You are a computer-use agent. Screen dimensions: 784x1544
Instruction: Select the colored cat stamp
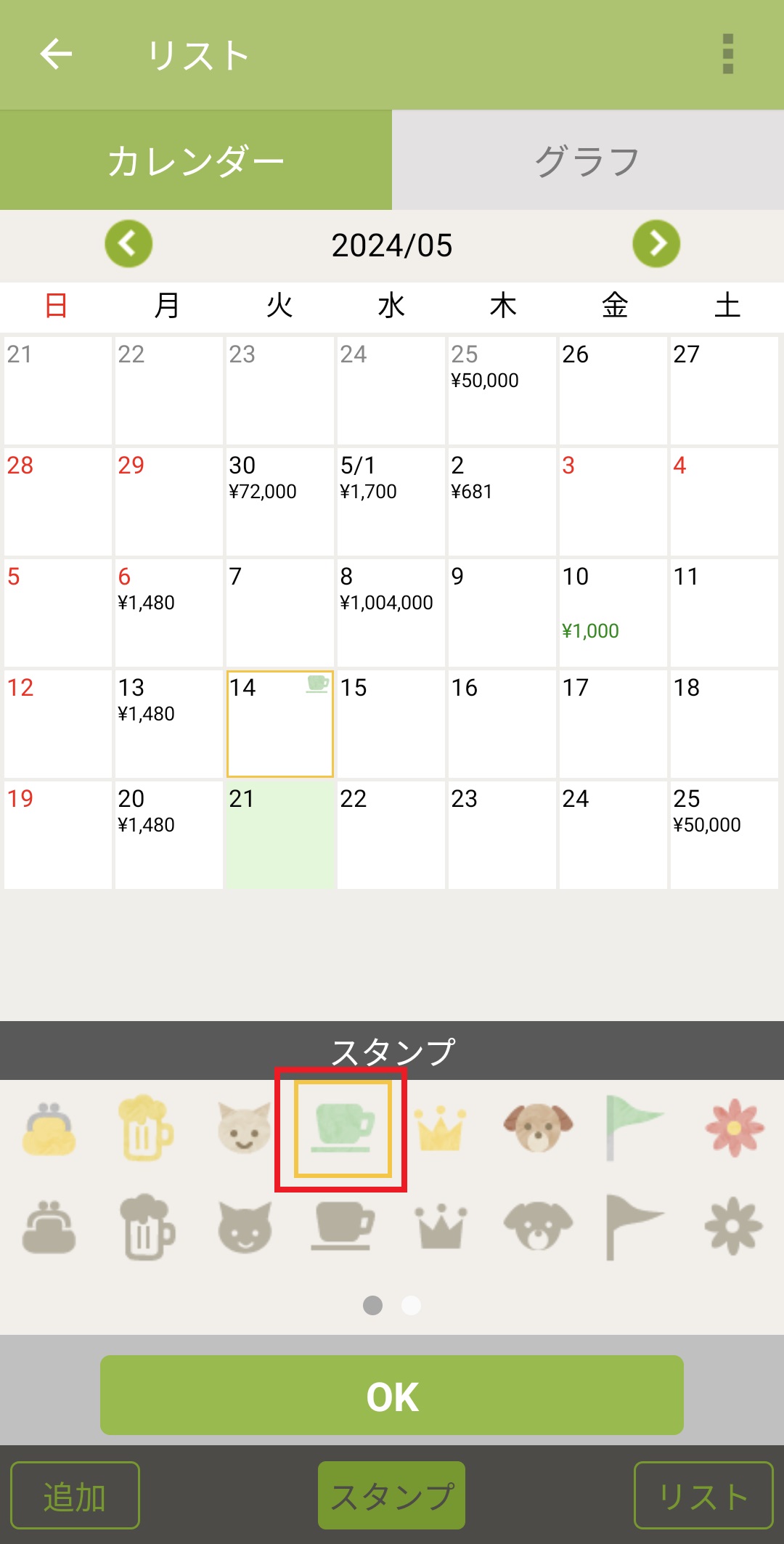coord(245,1129)
